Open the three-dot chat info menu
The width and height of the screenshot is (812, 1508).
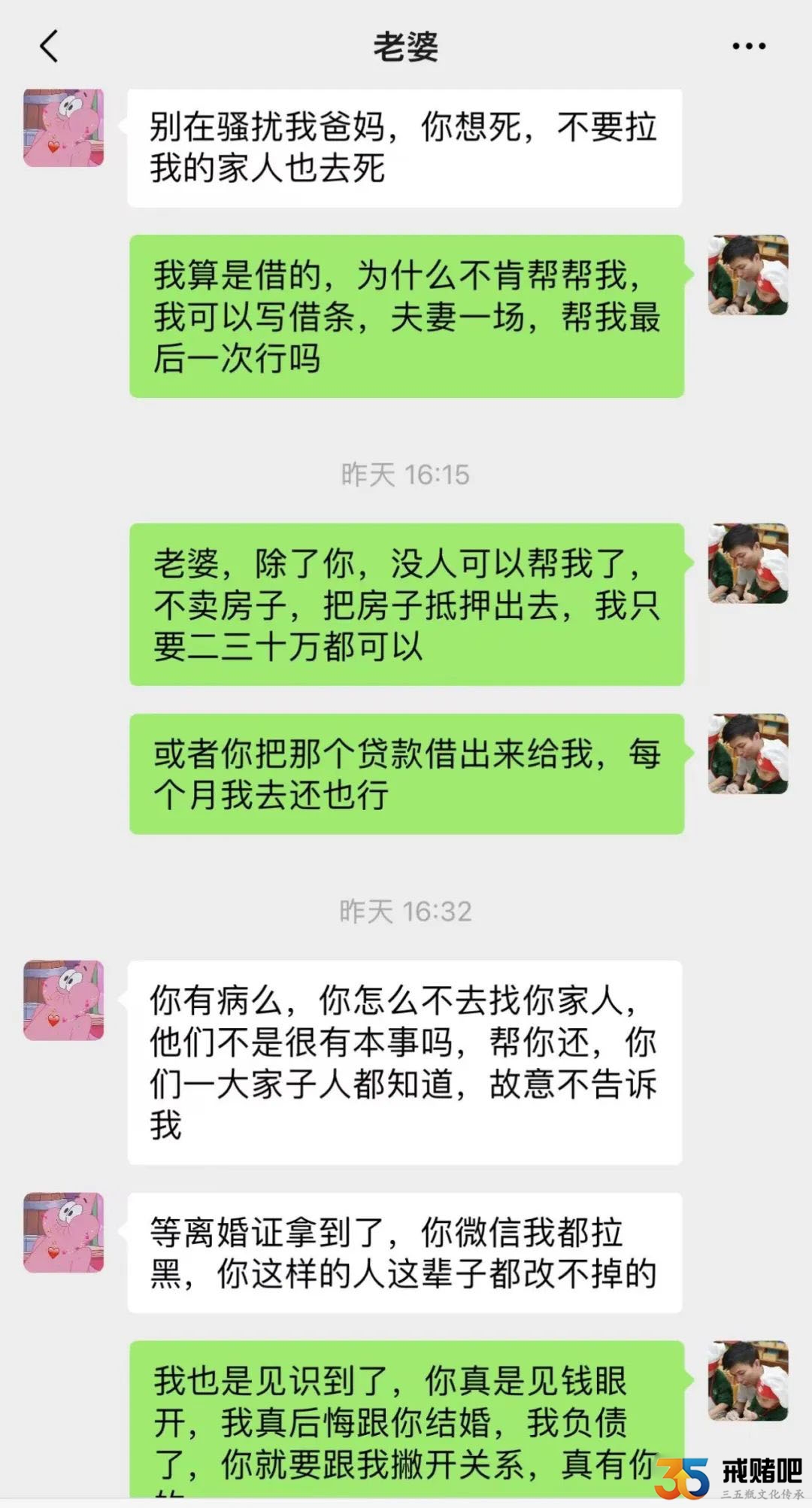(x=748, y=47)
